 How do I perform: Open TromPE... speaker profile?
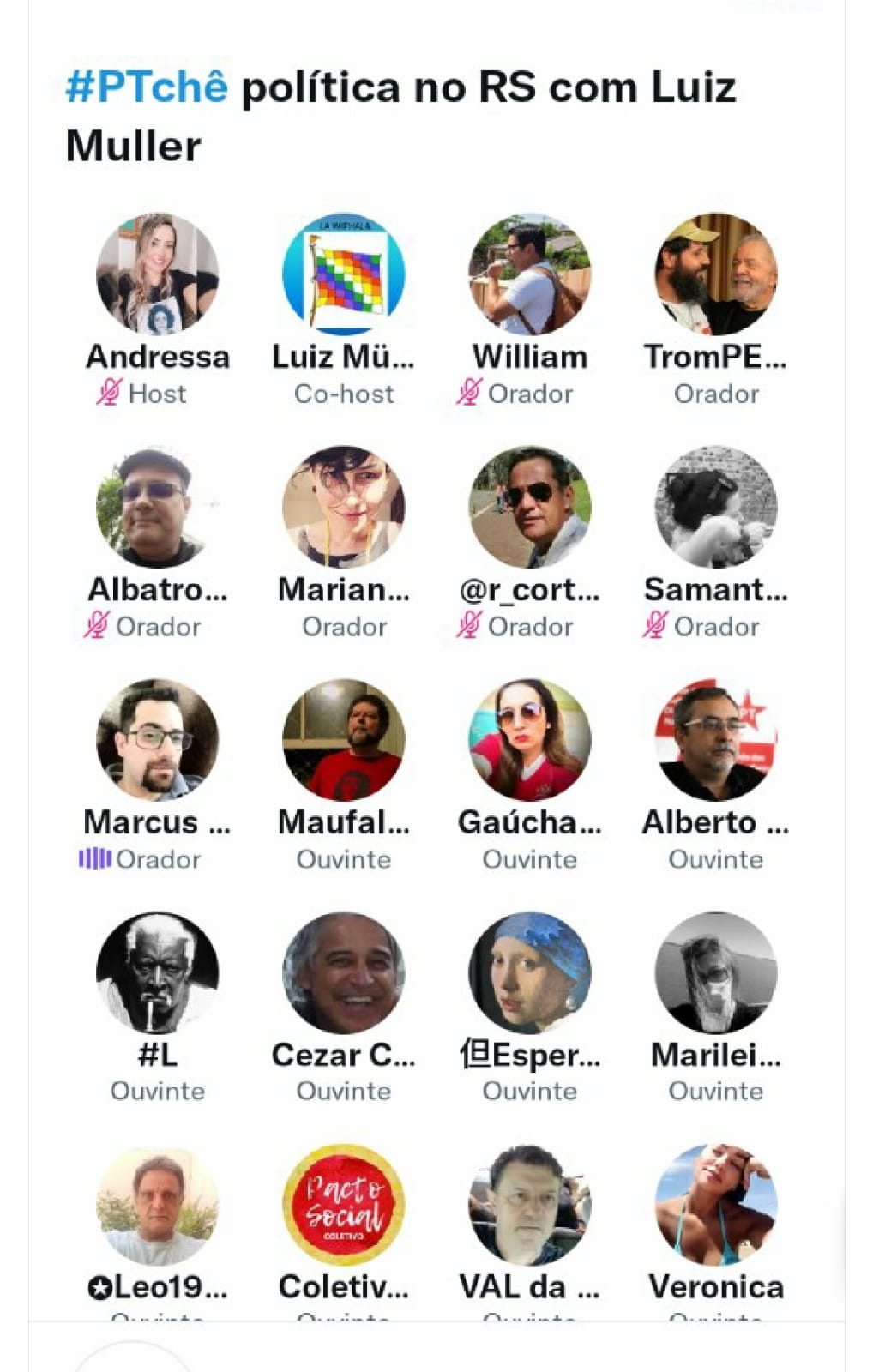(716, 274)
